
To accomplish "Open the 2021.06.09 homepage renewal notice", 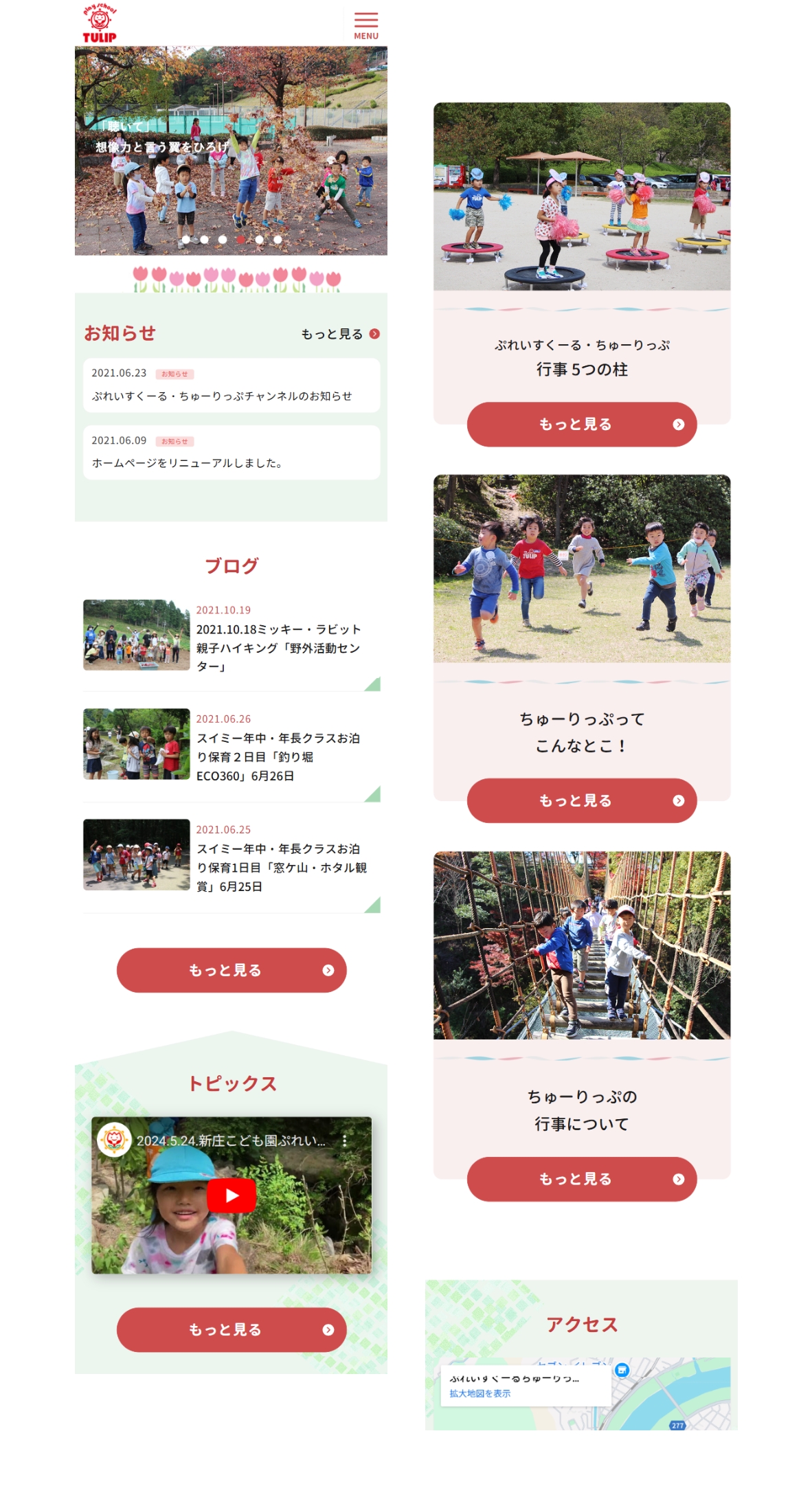I will pos(231,452).
